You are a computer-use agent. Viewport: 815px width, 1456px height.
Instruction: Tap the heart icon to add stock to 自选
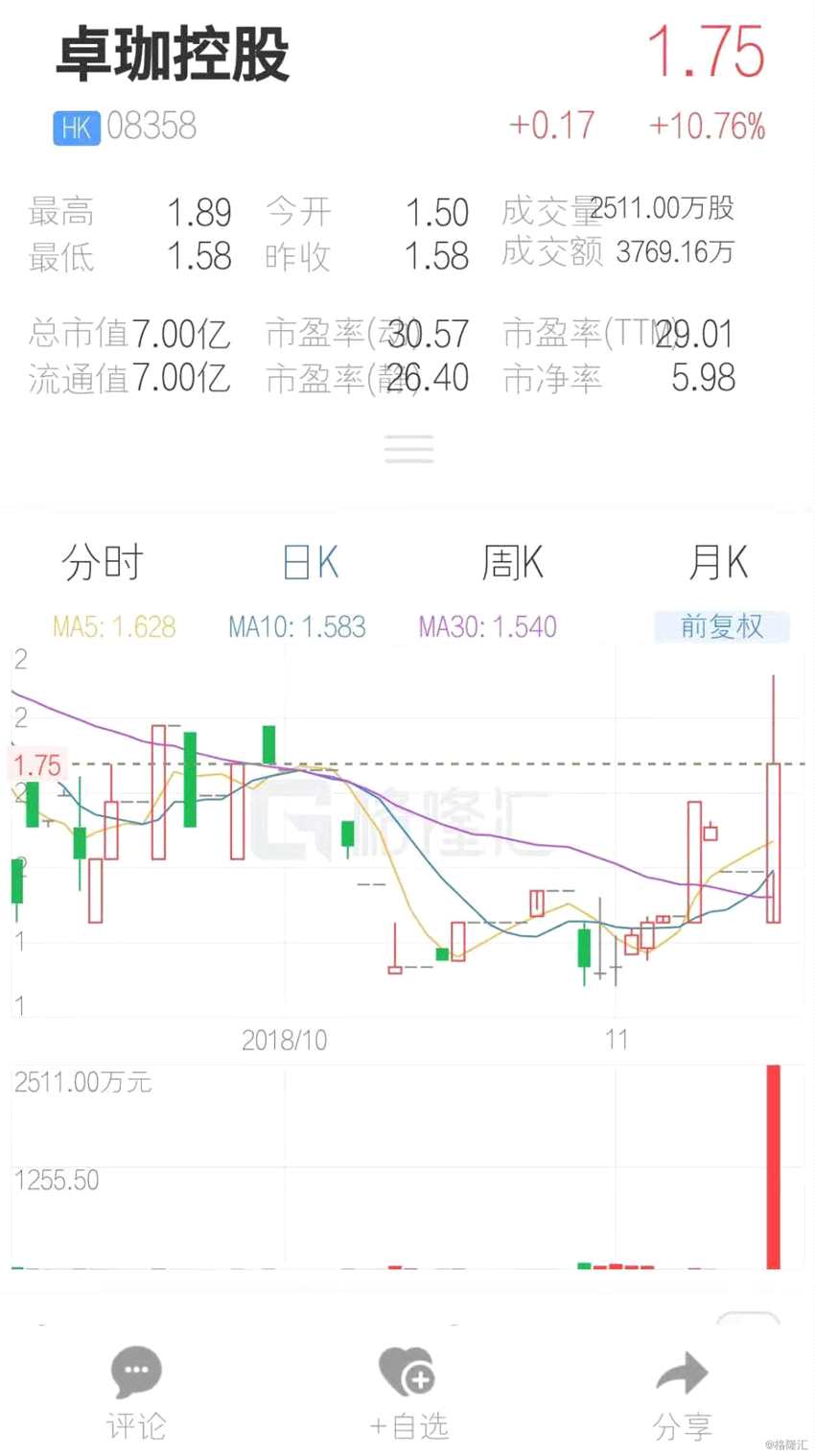click(x=407, y=1372)
